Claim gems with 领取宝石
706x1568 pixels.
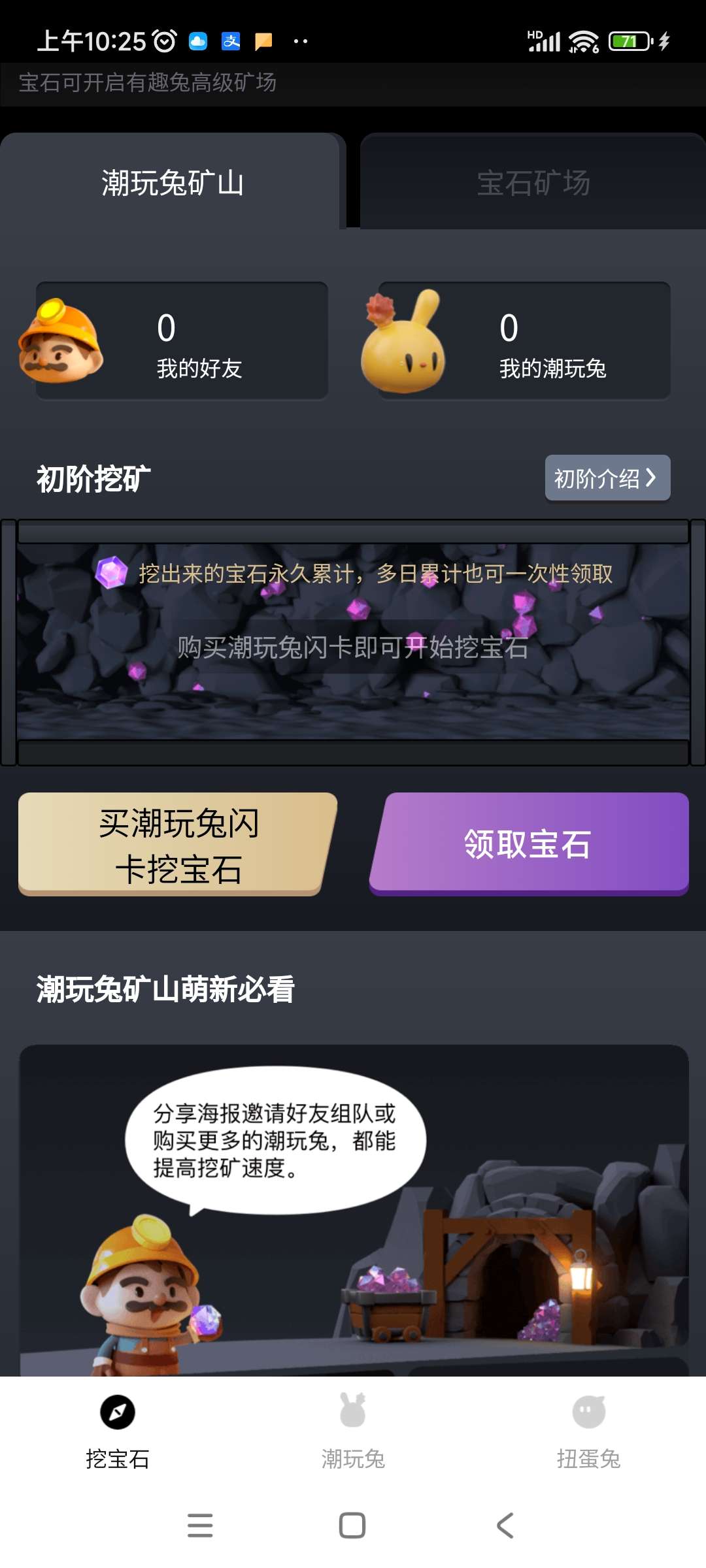click(x=528, y=844)
